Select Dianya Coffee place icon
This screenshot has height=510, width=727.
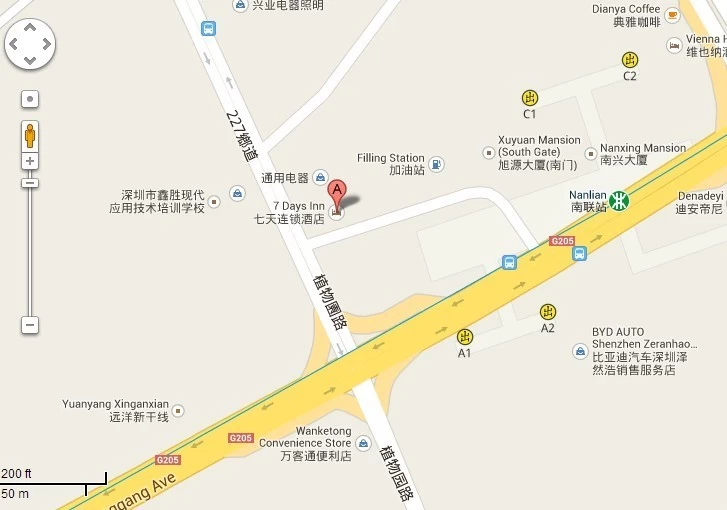[x=672, y=14]
